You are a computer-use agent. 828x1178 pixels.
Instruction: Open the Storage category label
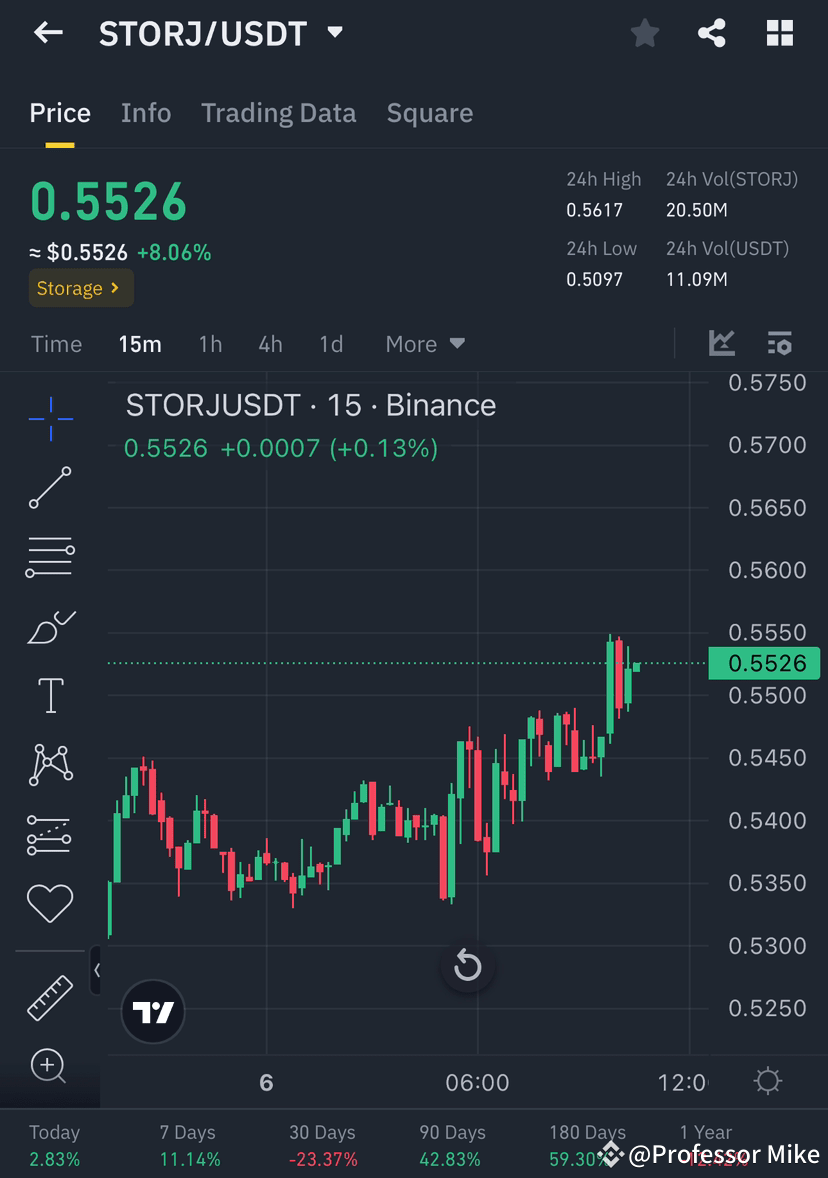click(80, 288)
